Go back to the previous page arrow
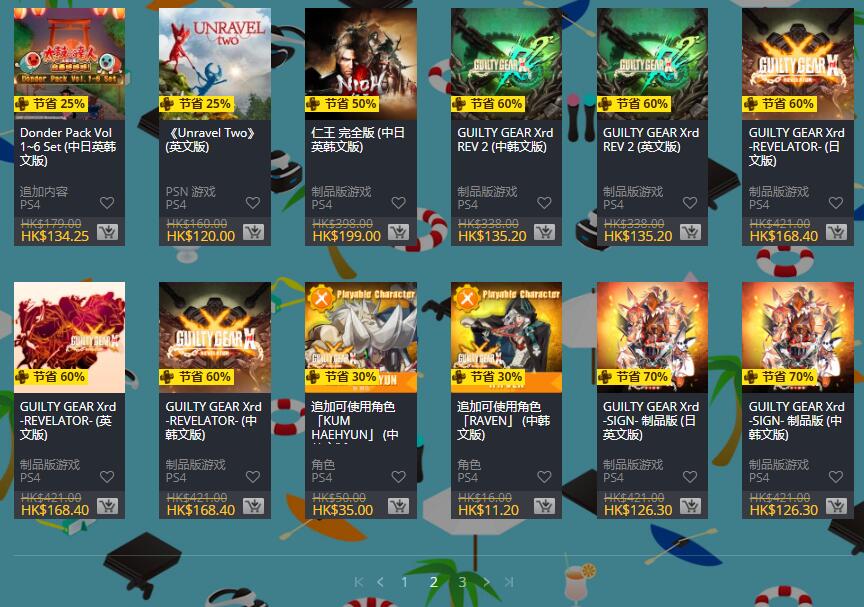The image size is (864, 607). 380,582
